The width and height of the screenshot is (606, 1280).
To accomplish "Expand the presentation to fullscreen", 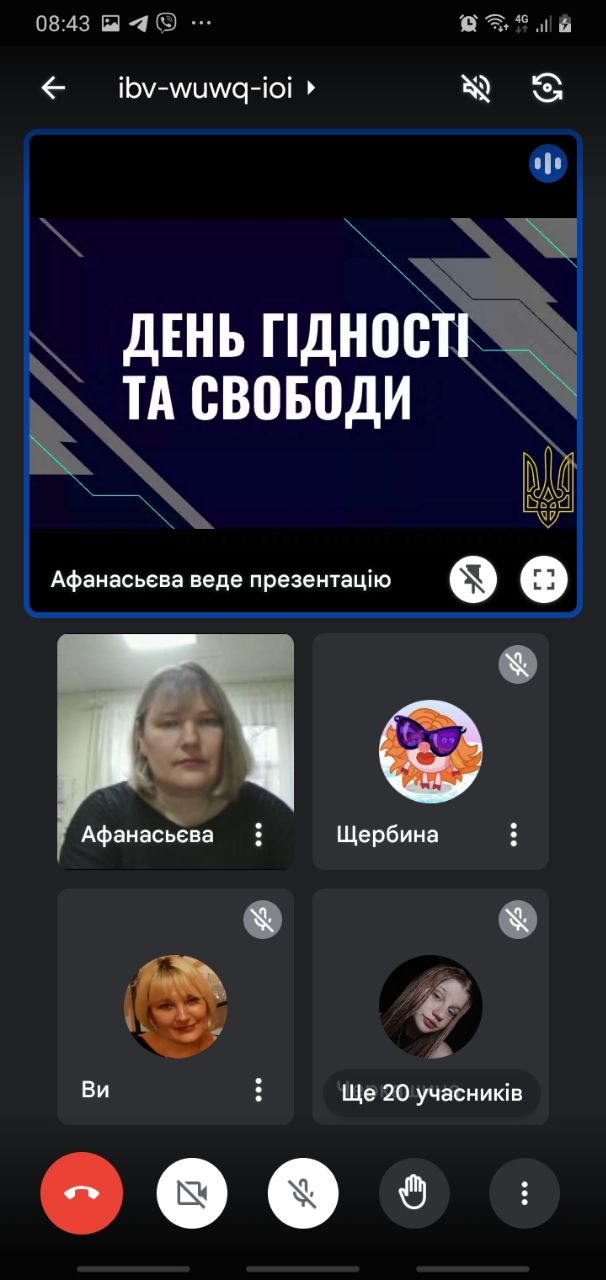I will pyautogui.click(x=544, y=579).
